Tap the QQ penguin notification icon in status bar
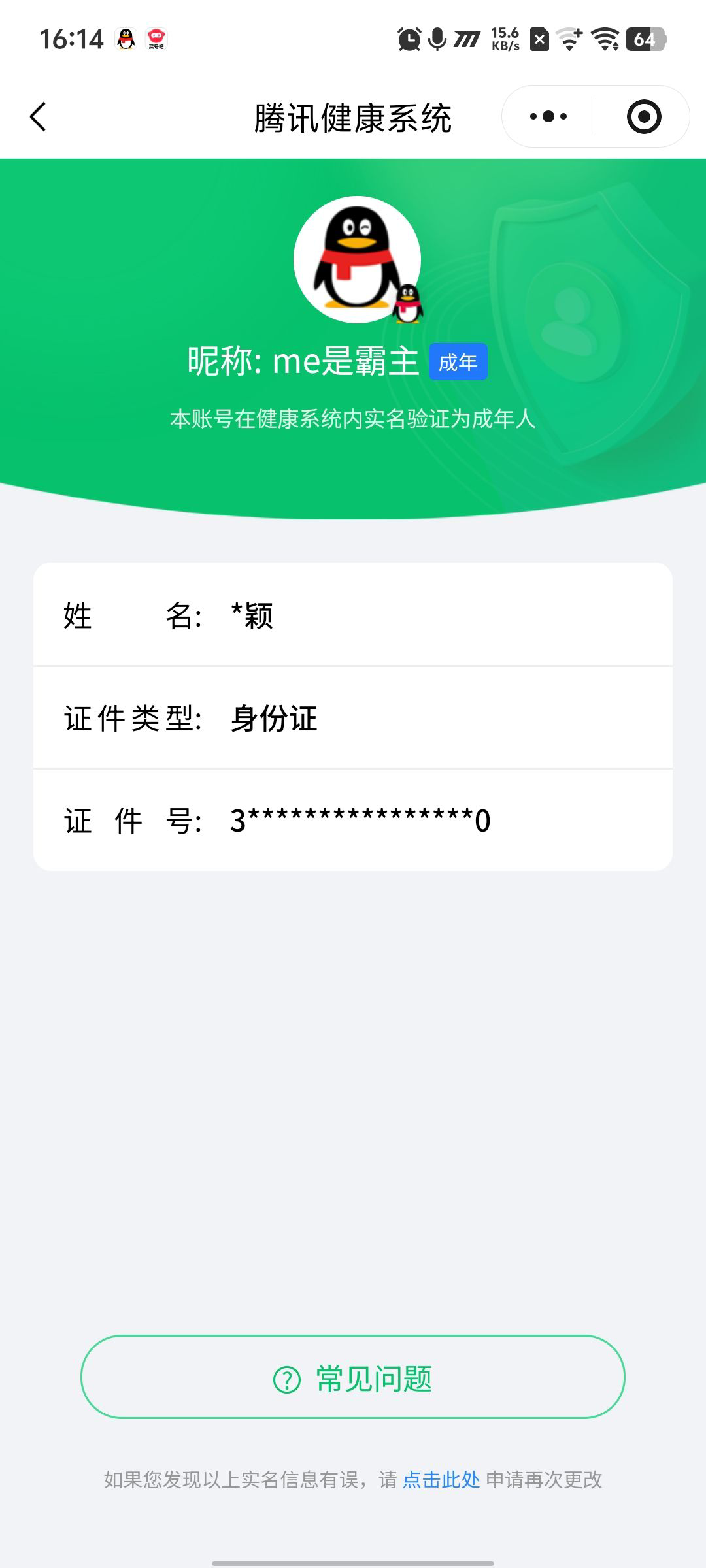 tap(126, 39)
